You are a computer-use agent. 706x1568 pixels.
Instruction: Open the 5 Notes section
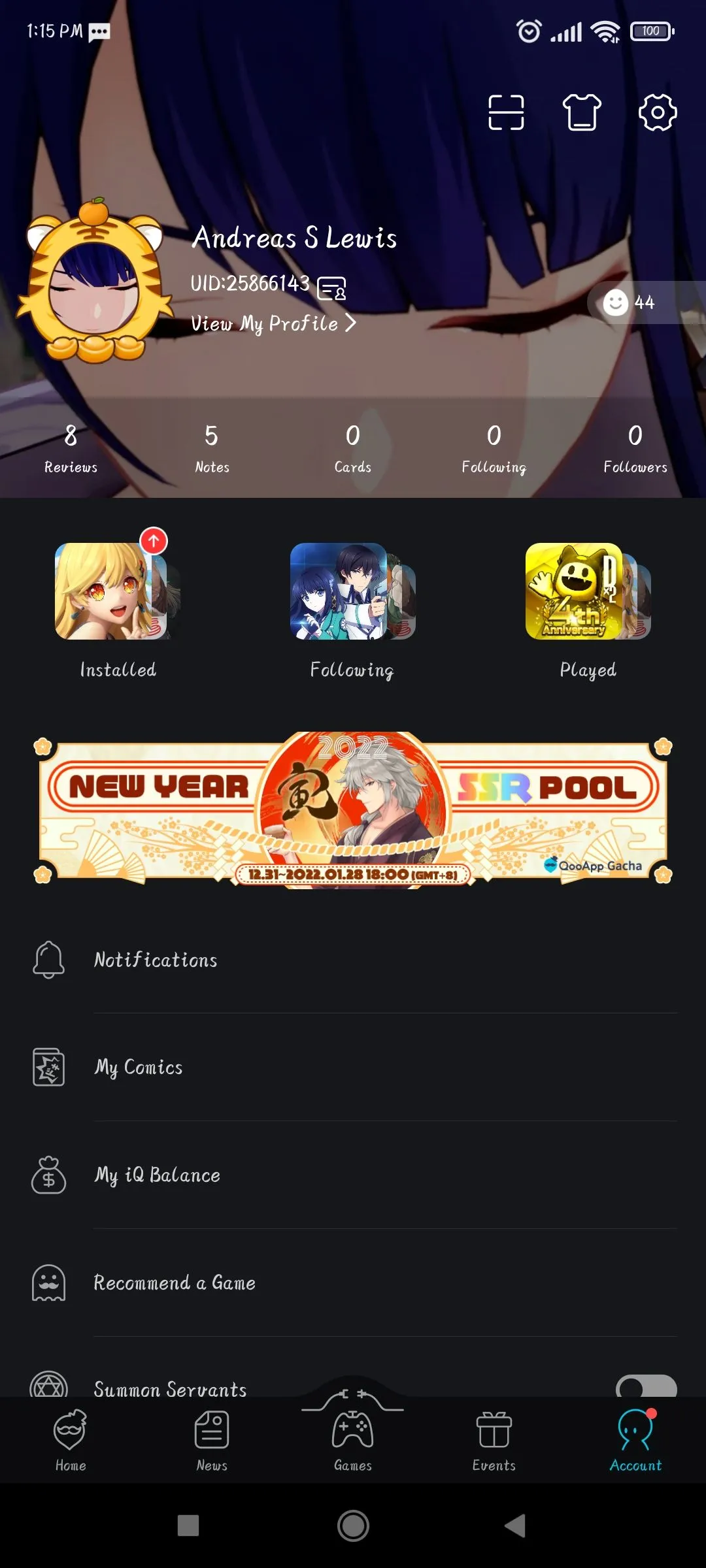click(212, 448)
